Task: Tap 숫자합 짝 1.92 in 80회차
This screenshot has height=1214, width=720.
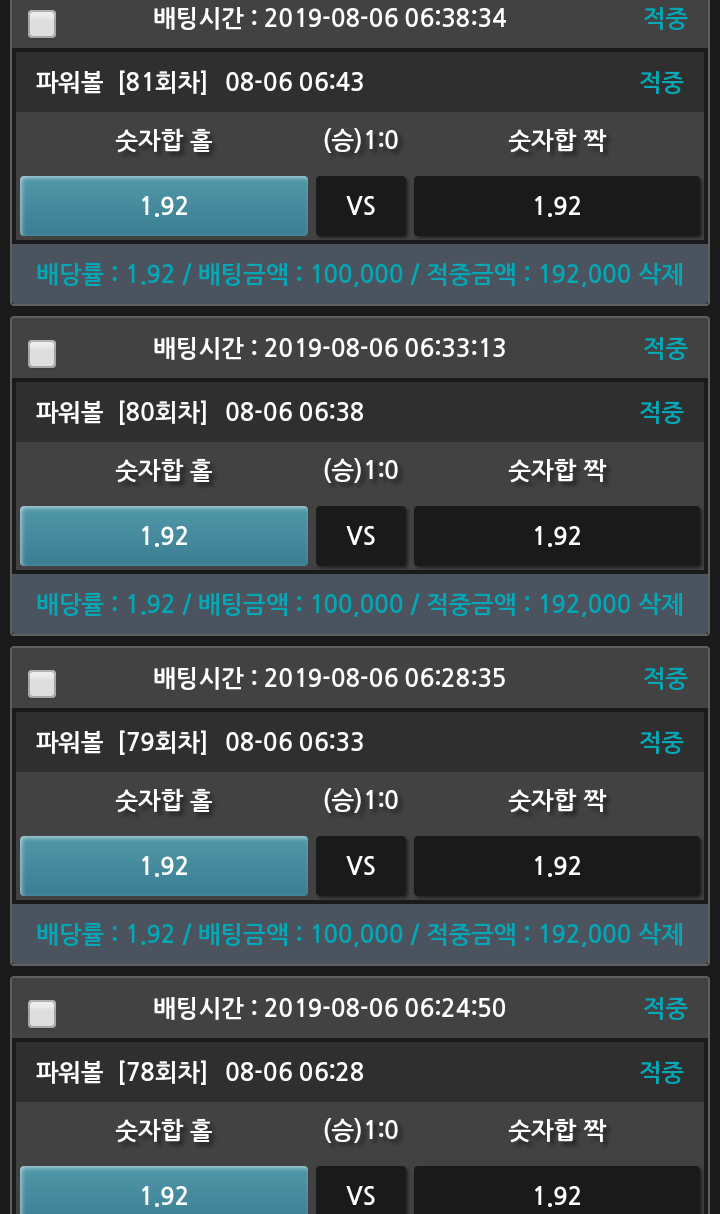Action: 557,536
